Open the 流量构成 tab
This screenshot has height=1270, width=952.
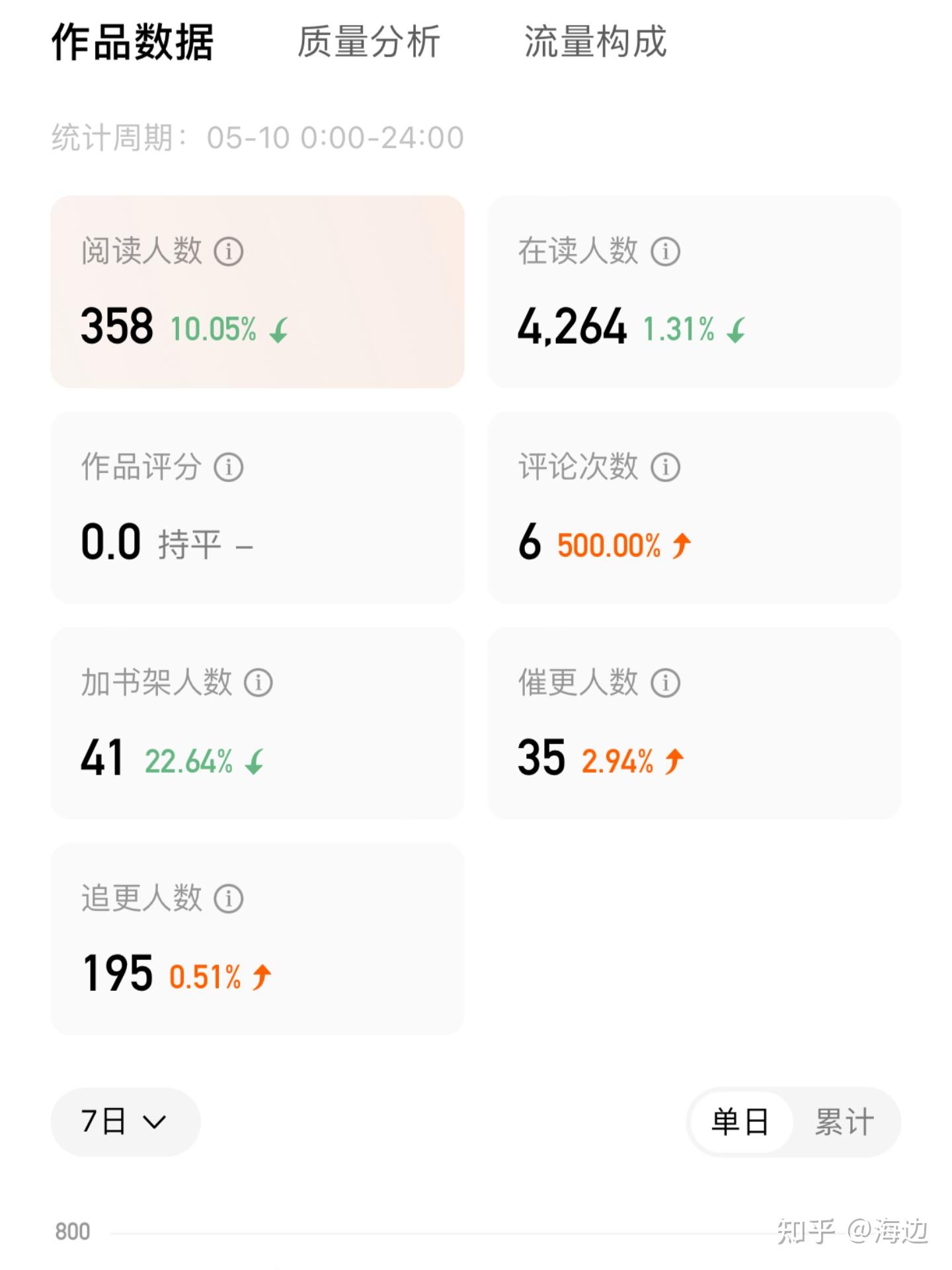(x=595, y=42)
